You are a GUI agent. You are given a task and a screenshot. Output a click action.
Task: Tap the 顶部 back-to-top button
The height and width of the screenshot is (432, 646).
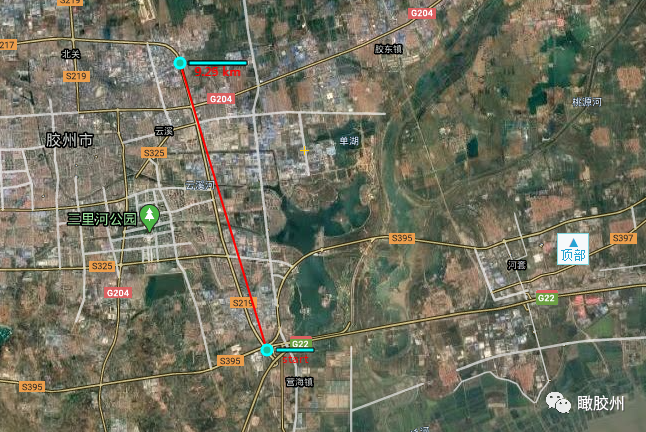tap(573, 249)
